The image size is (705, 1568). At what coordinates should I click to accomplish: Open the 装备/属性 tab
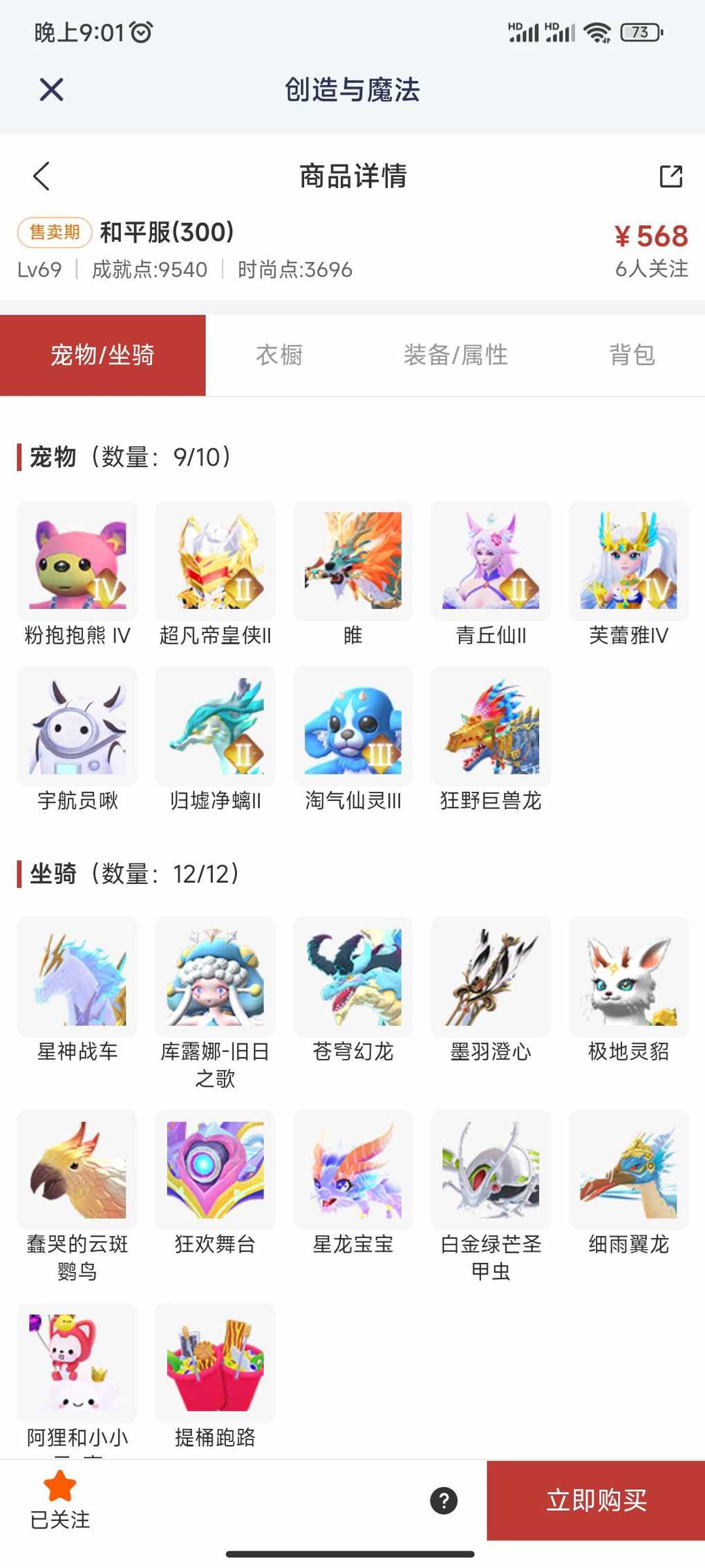pos(455,356)
